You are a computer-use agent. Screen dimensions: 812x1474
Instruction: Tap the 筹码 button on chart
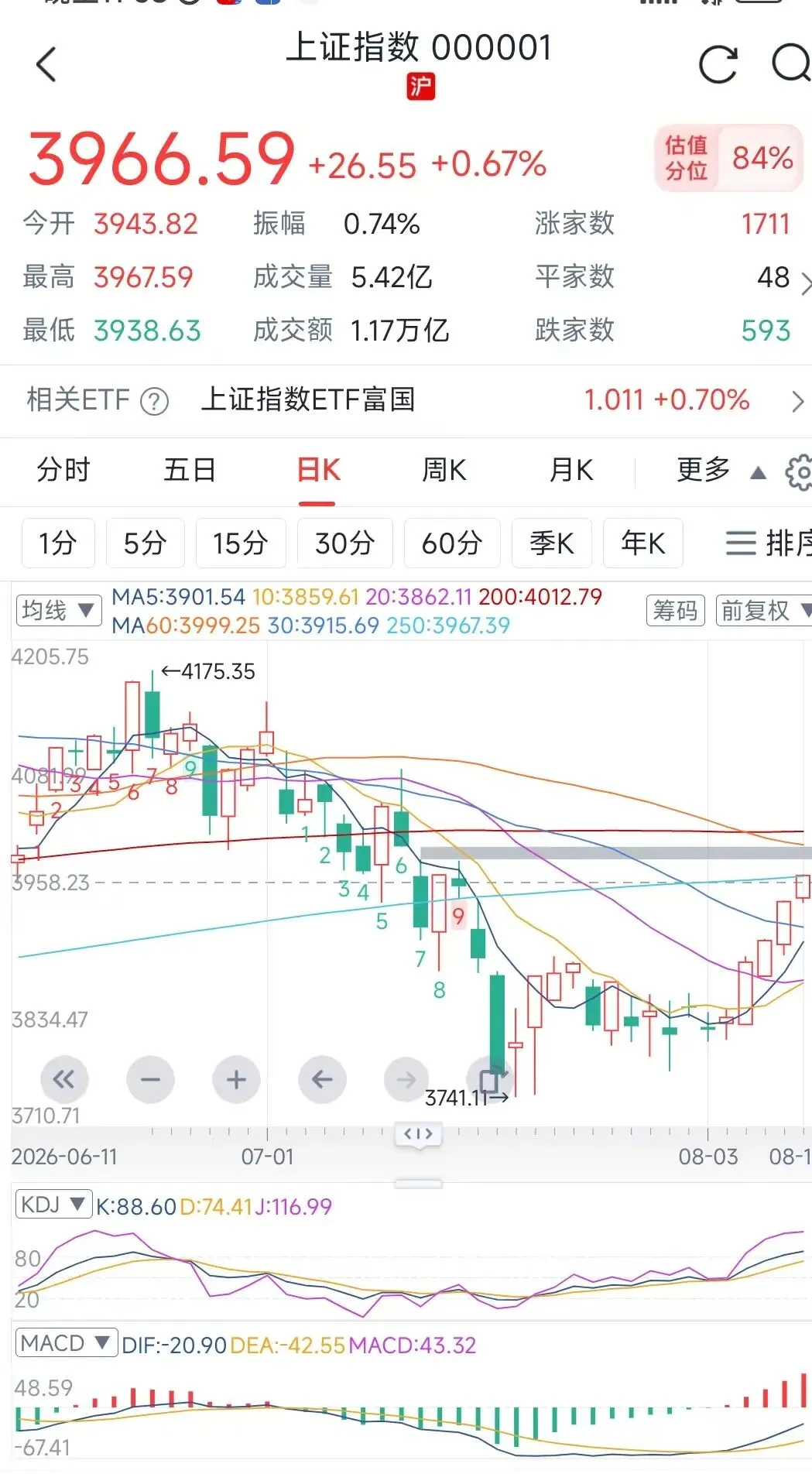(x=675, y=611)
